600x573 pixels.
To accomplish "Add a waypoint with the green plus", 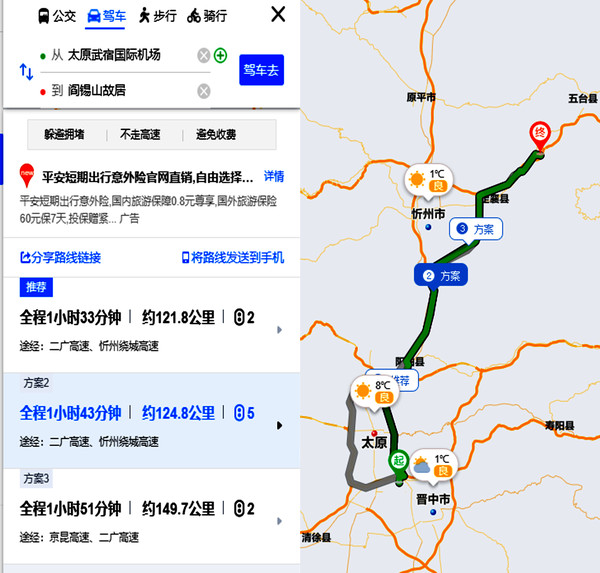I will click(220, 55).
